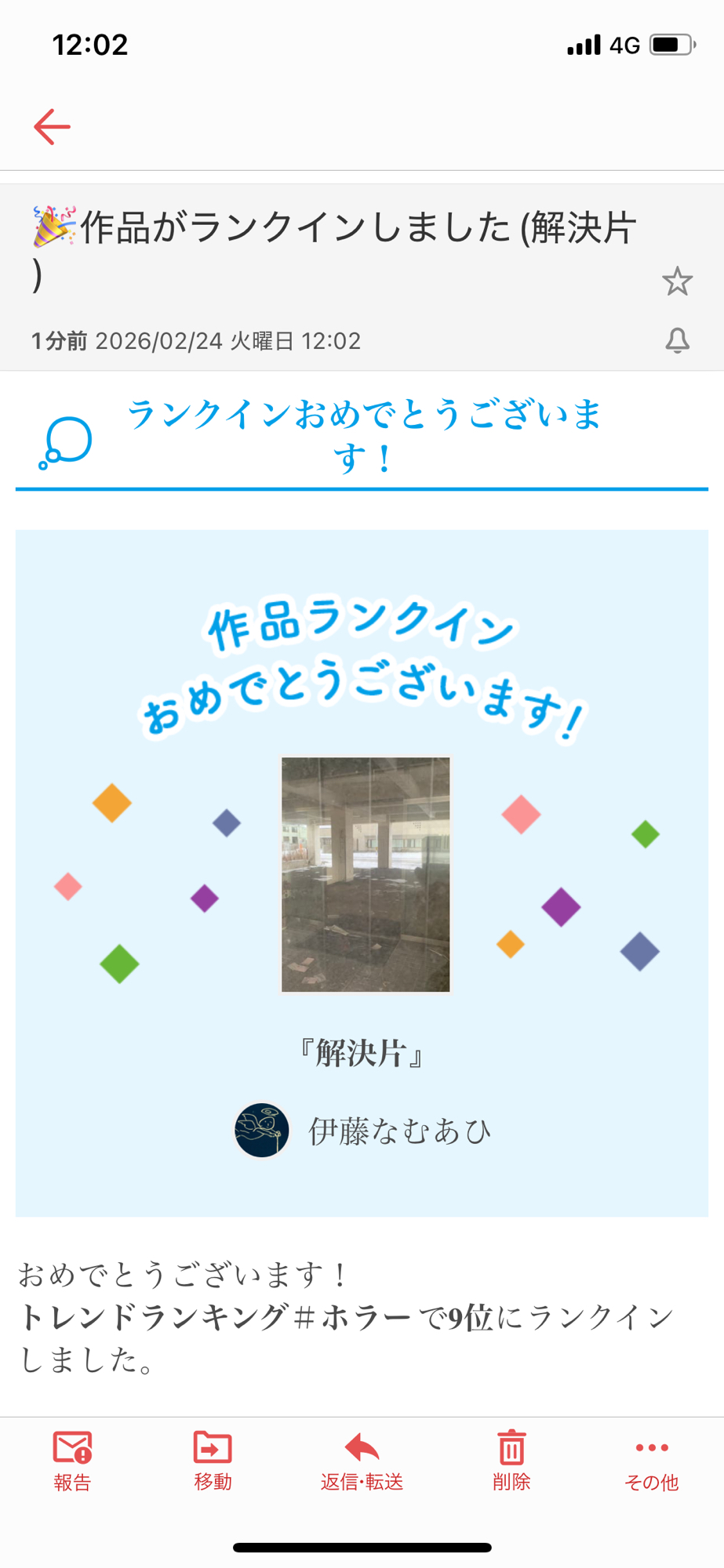Screen dimensions: 724x1568
Task: Open the 解決片 work cover image
Action: tap(366, 874)
